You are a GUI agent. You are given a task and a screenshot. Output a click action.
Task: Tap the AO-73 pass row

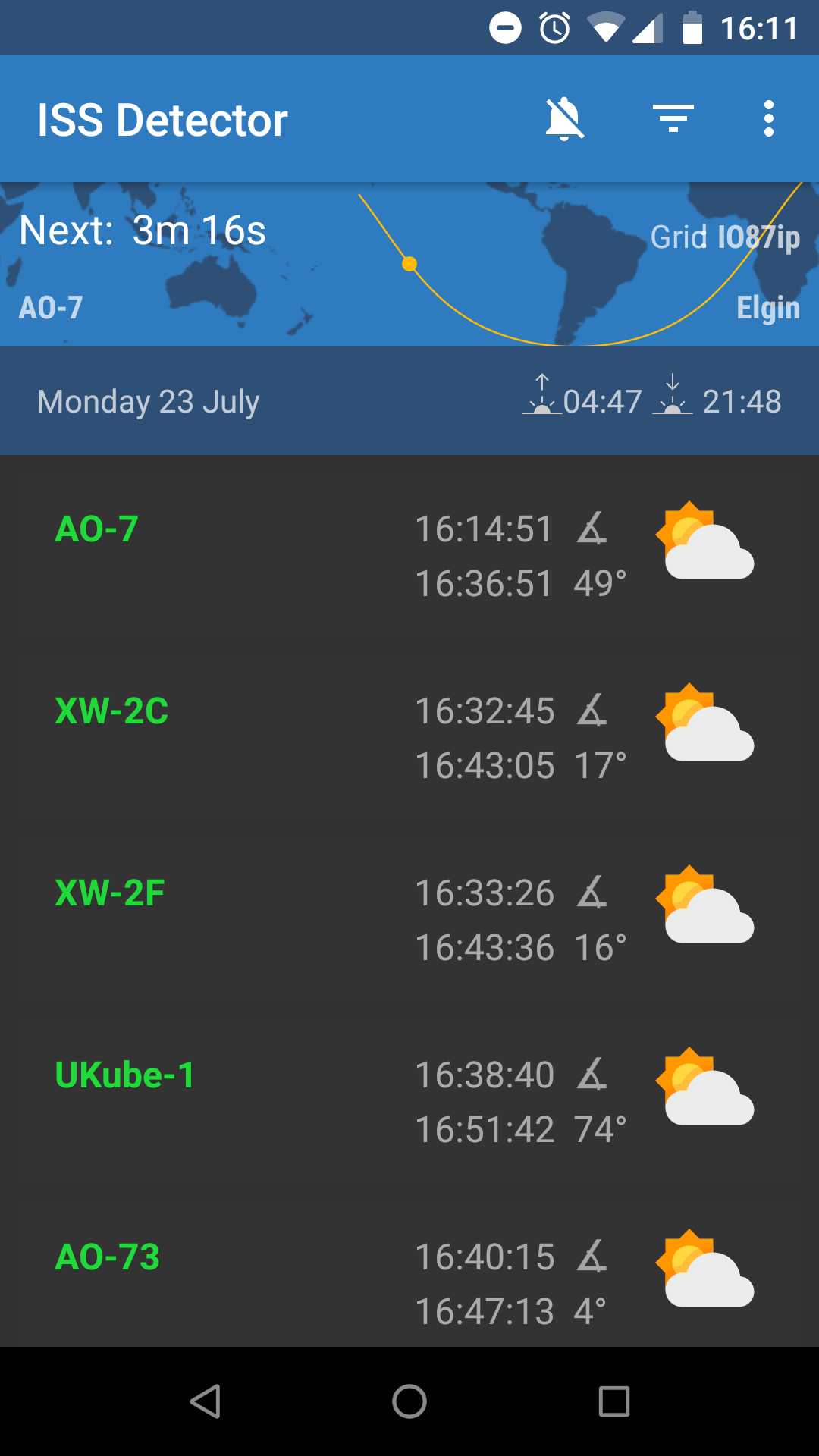pyautogui.click(x=409, y=1274)
